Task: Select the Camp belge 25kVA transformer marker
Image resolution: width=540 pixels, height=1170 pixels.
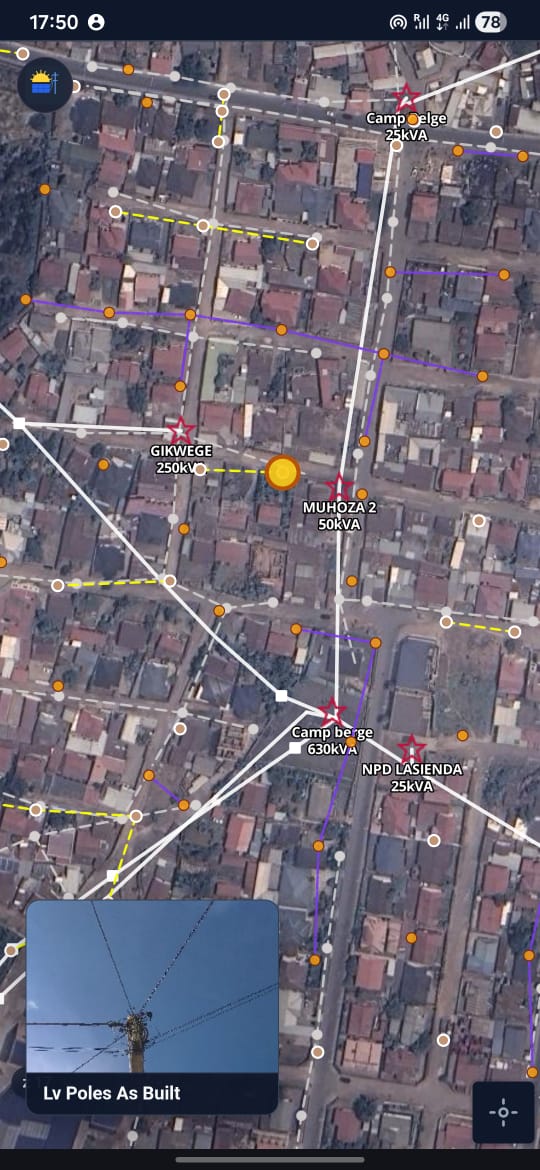Action: click(x=406, y=98)
